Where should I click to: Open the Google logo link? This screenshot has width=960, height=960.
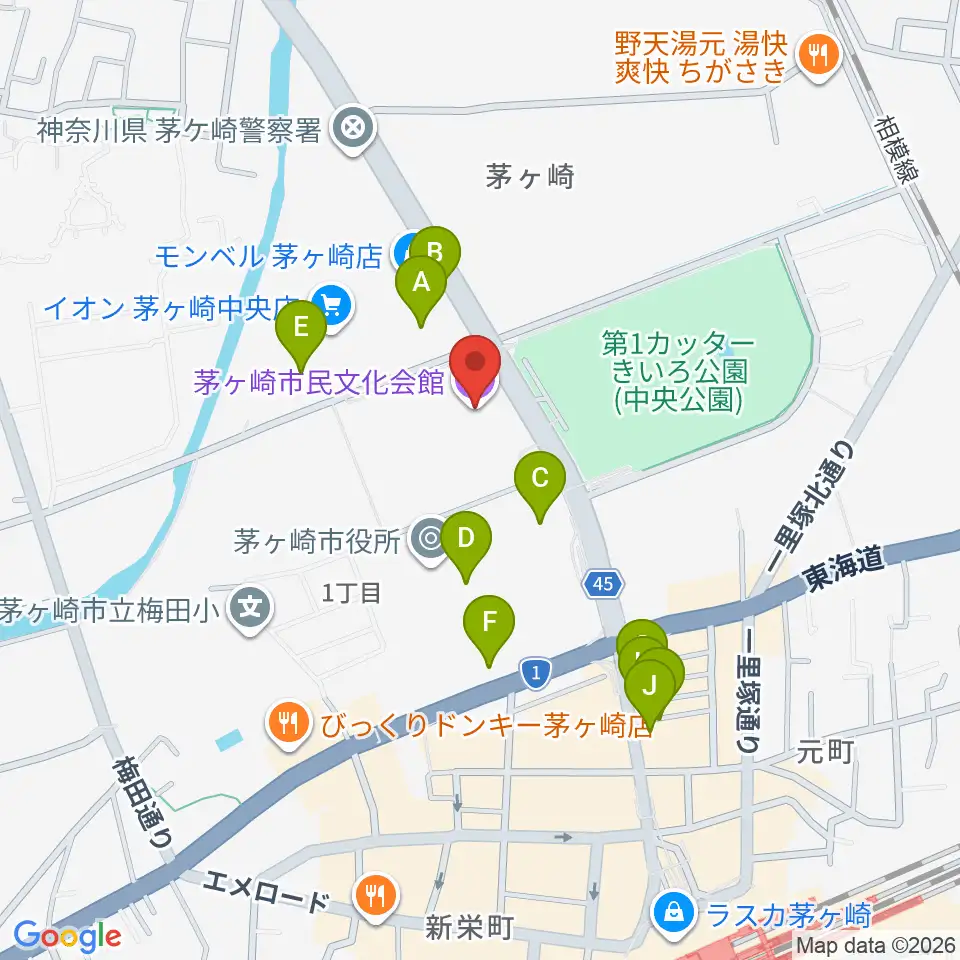pos(67,936)
